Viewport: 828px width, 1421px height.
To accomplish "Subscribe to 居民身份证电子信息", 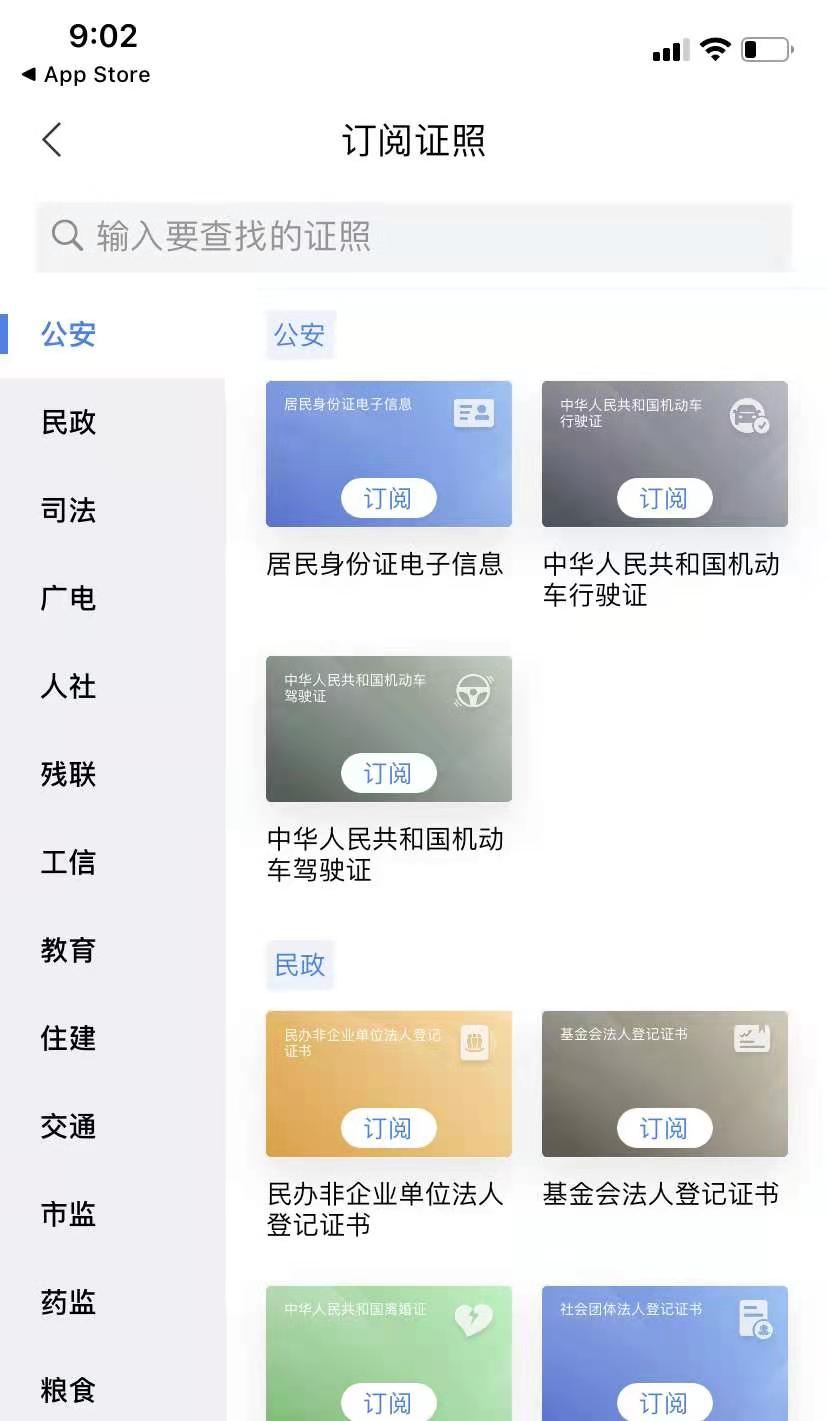I will (x=388, y=498).
